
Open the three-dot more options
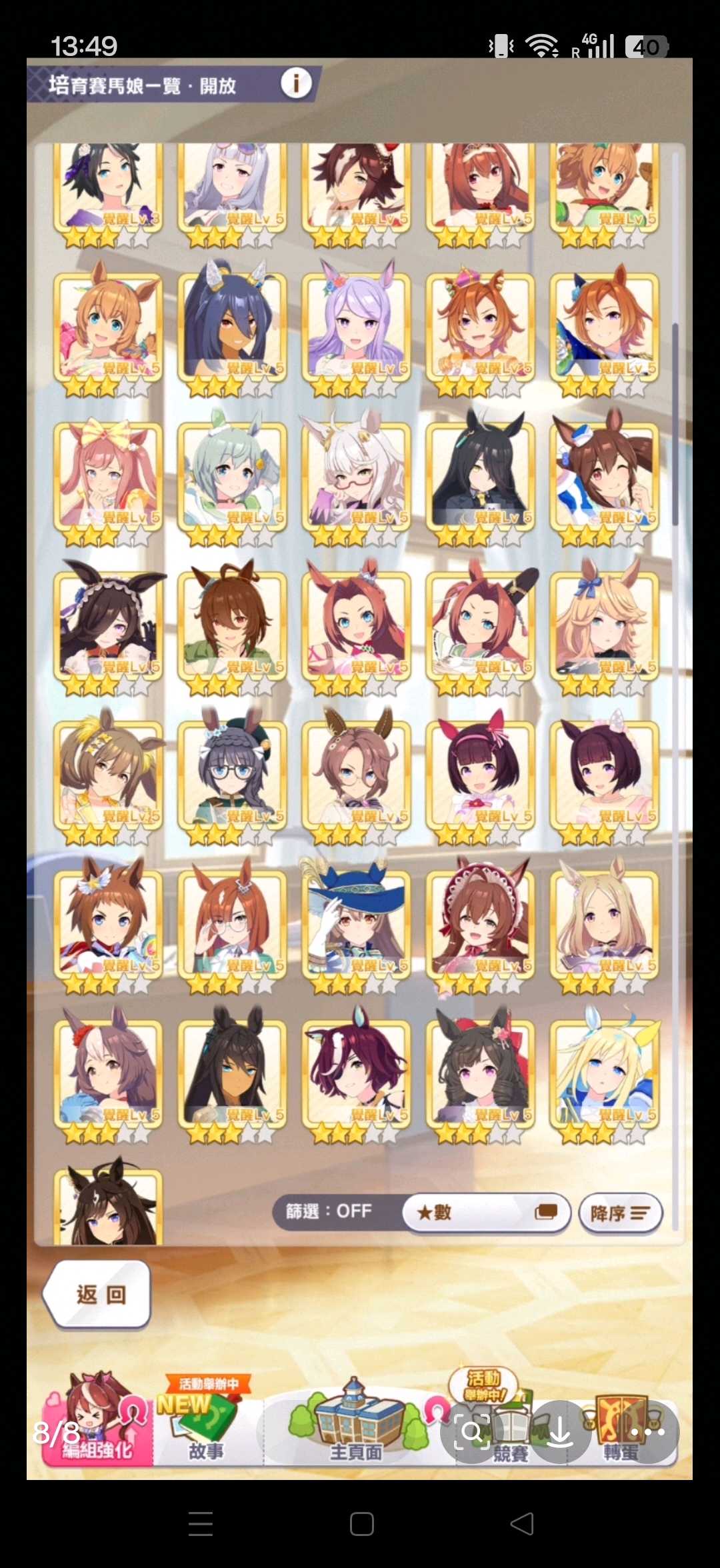[x=647, y=1431]
